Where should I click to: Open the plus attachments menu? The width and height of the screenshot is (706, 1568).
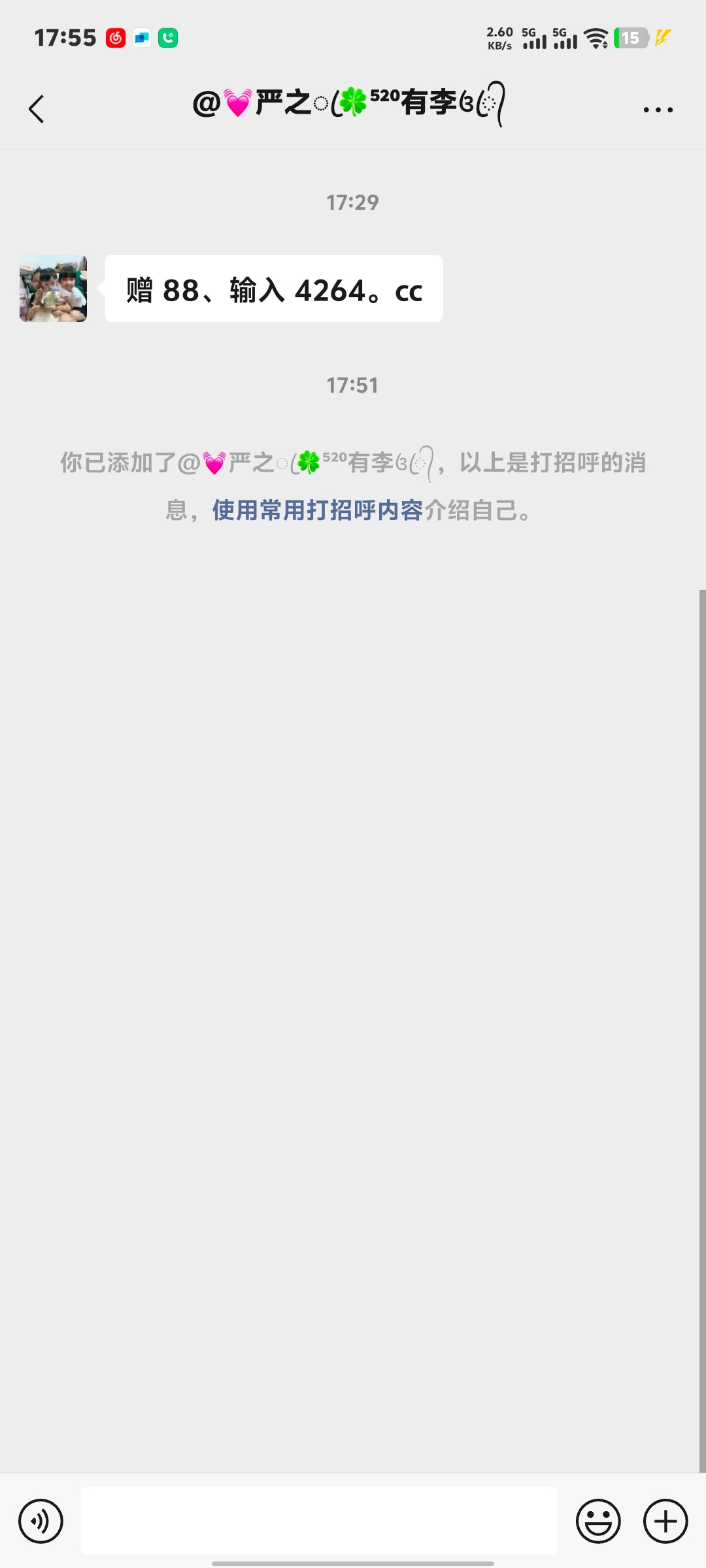(665, 1521)
